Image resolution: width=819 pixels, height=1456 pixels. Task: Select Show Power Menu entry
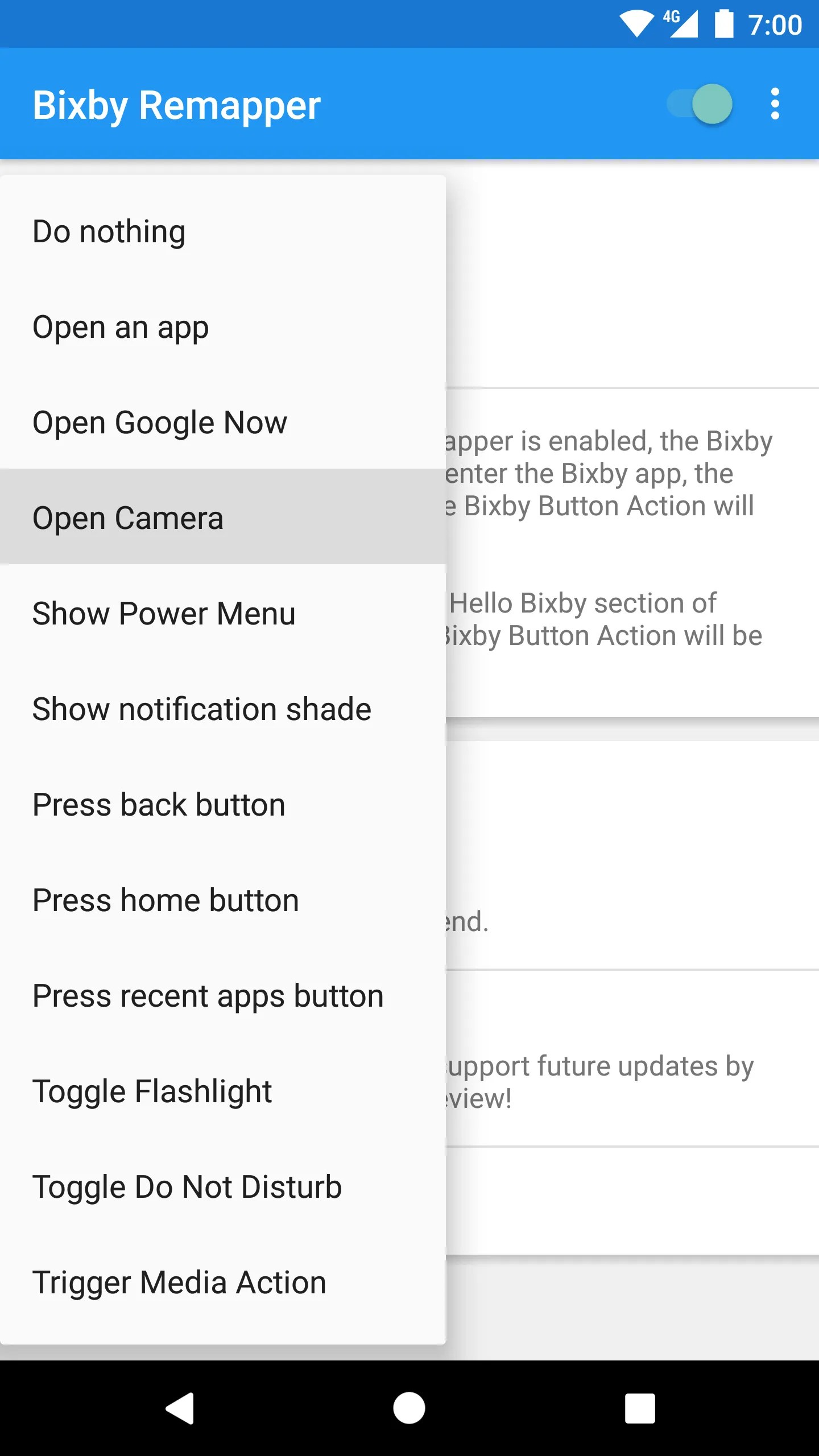coord(164,614)
